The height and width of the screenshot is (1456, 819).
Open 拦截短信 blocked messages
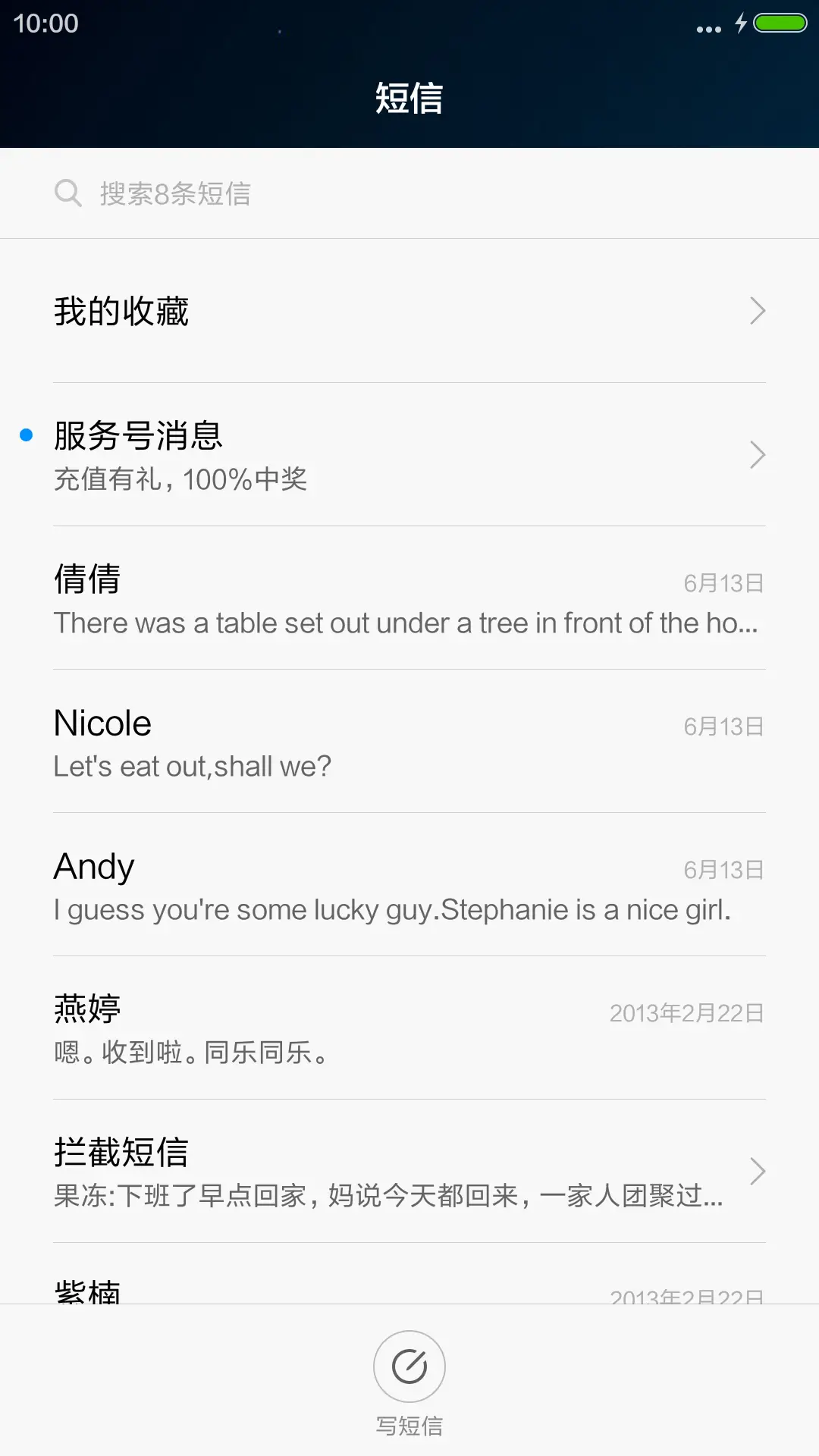point(409,1172)
